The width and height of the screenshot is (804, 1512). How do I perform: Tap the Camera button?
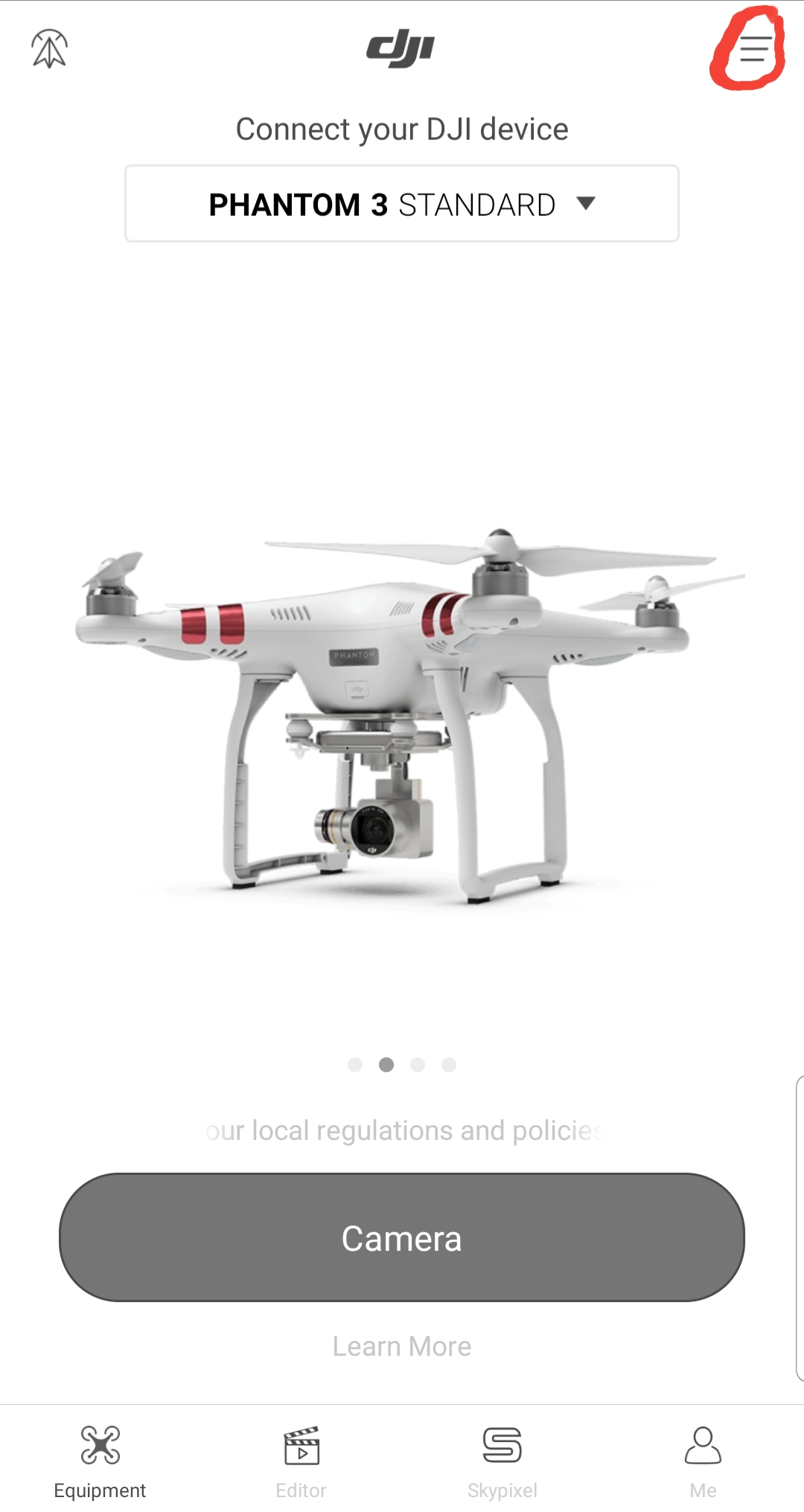coord(402,1237)
